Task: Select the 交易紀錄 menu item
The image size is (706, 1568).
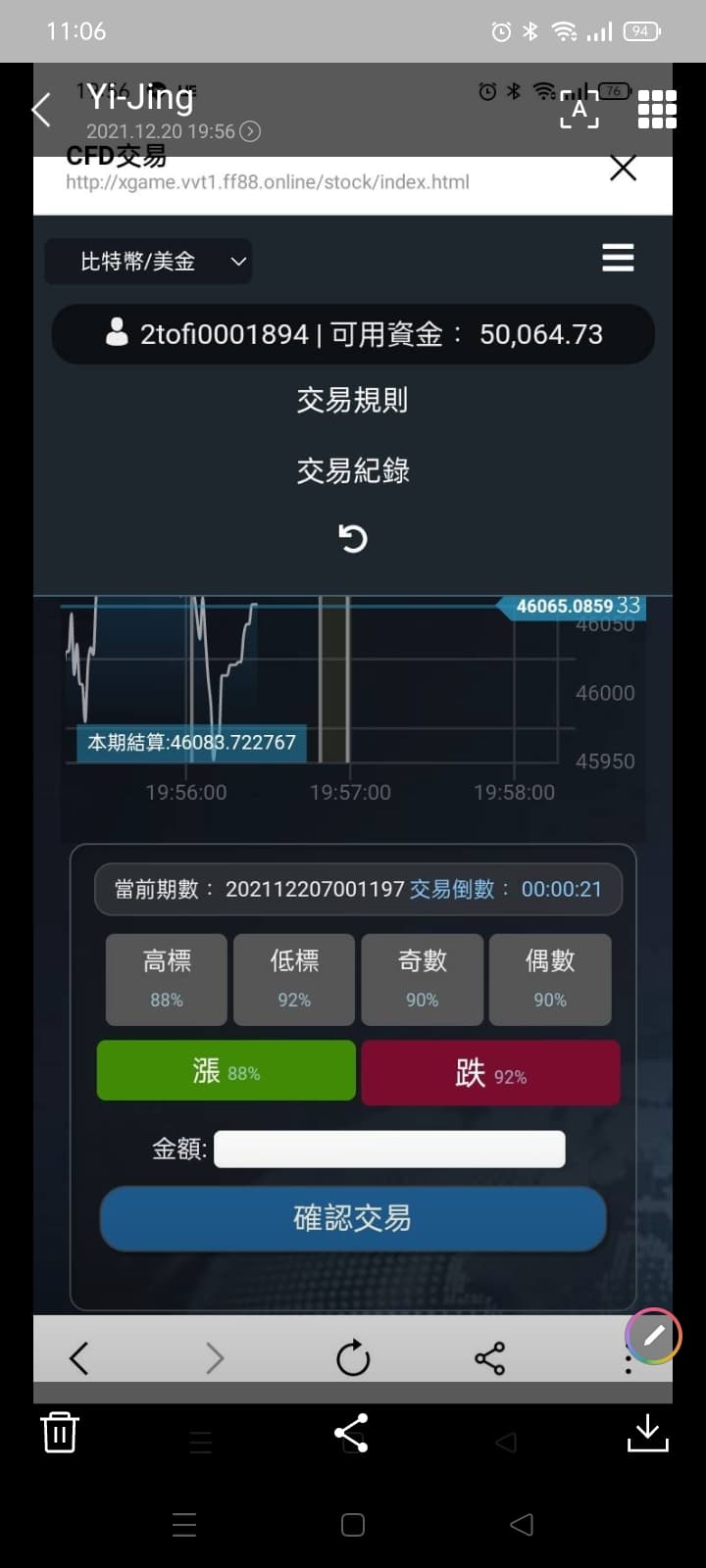Action: pos(352,471)
